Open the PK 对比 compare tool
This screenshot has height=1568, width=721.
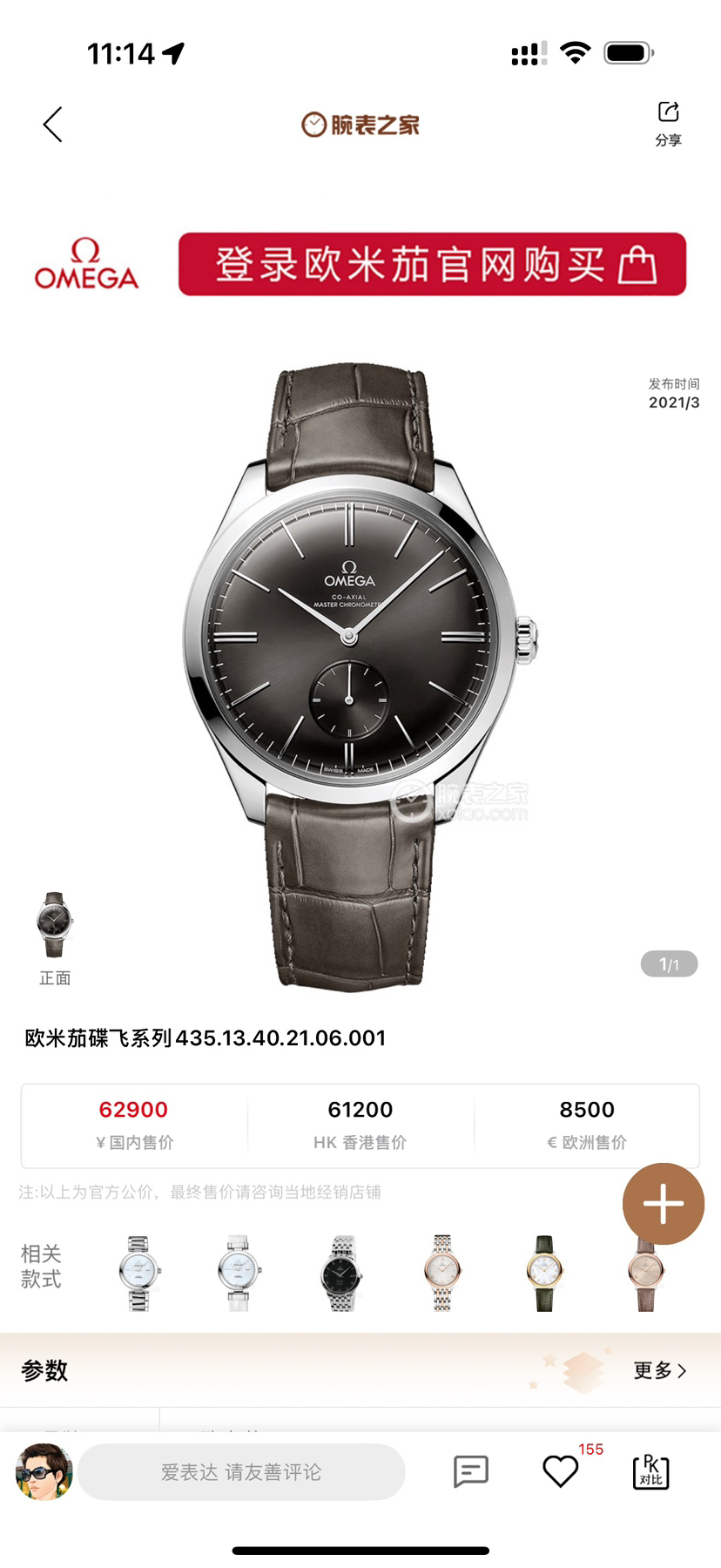[650, 1471]
